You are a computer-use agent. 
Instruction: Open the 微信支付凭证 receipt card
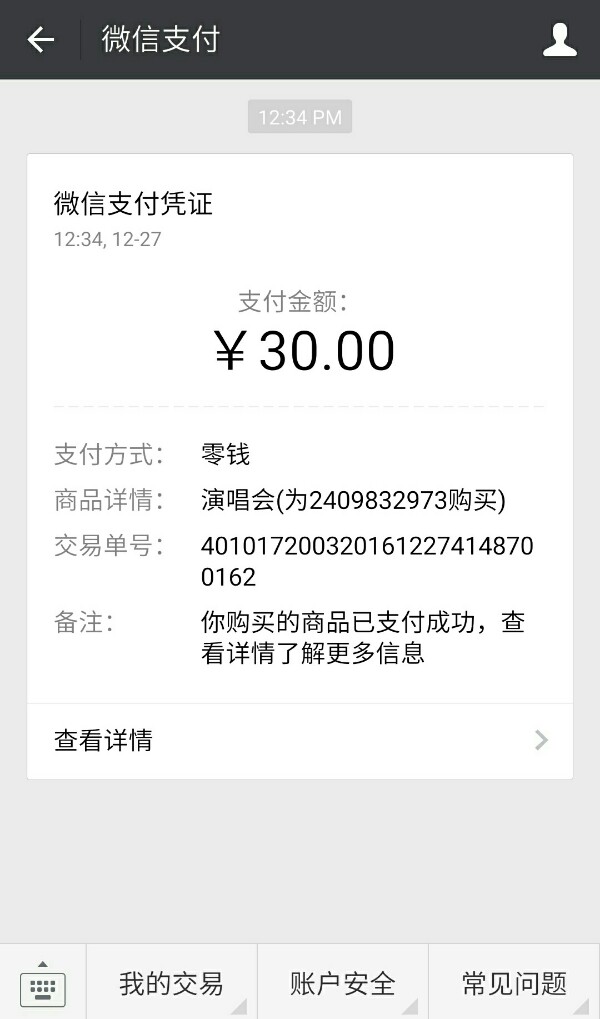point(300,429)
